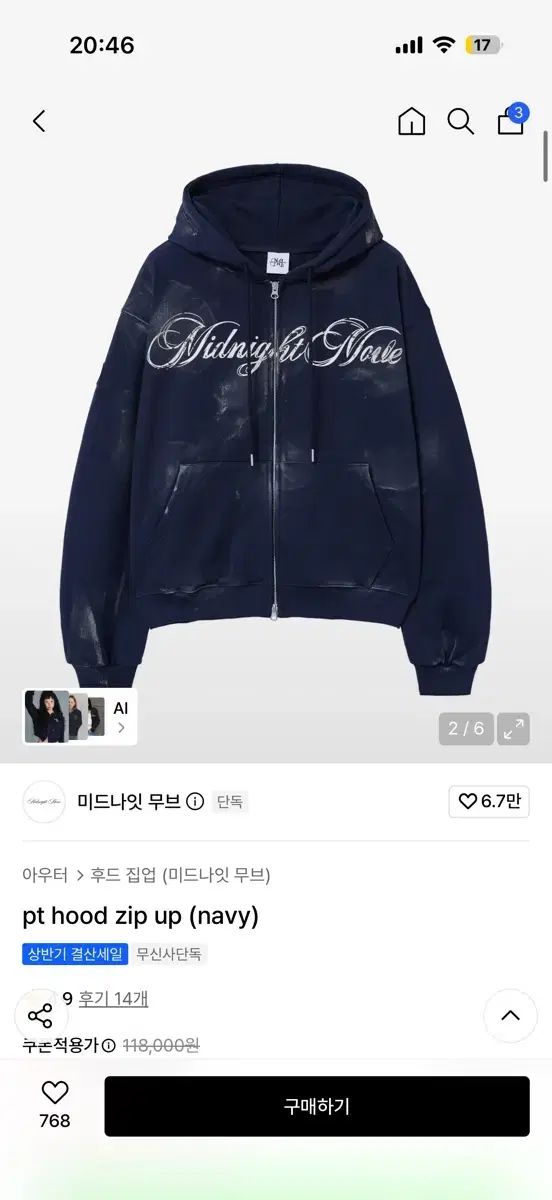Screen dimensions: 552x1200
Task: Open the home icon in the header
Action: tap(411, 121)
